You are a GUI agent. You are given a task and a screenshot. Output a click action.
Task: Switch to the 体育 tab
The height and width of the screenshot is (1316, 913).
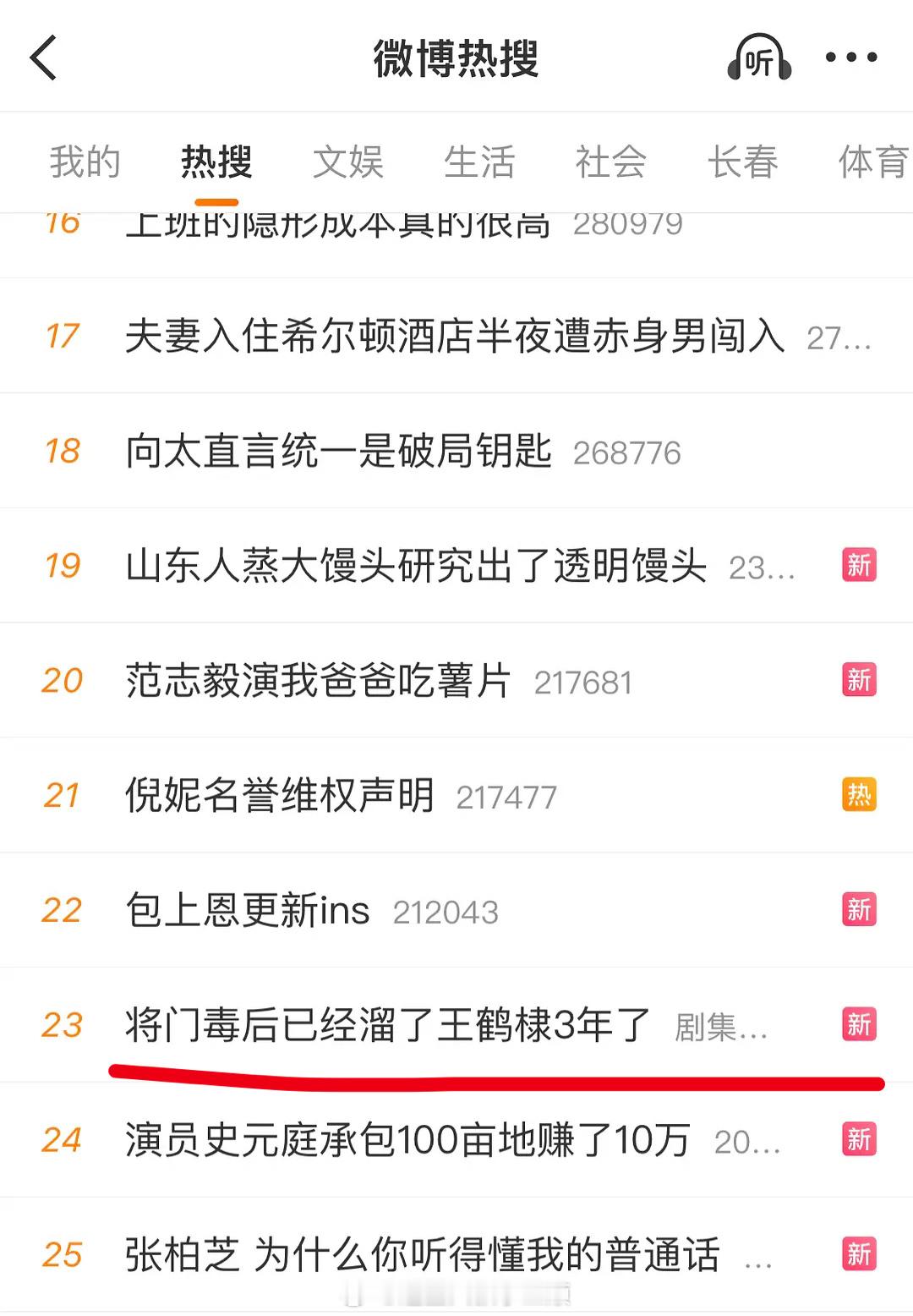pyautogui.click(x=871, y=162)
